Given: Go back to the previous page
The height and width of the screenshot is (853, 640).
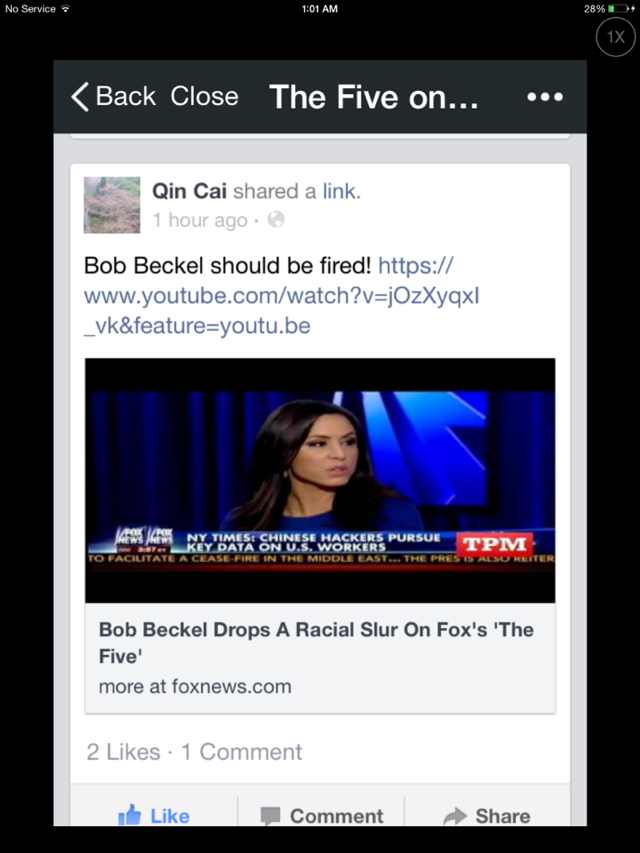Looking at the screenshot, I should pos(112,97).
